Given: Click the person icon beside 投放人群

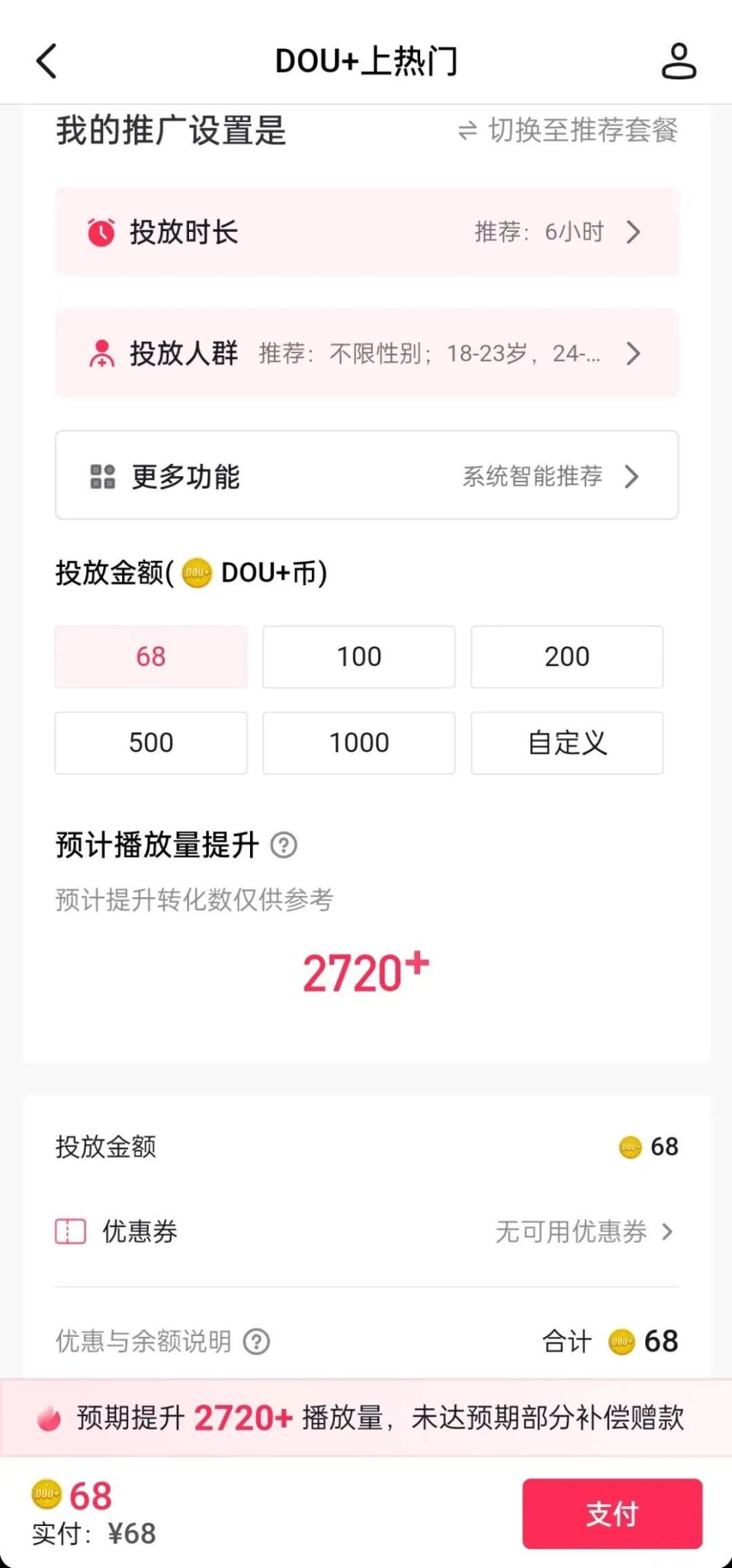Looking at the screenshot, I should point(101,353).
